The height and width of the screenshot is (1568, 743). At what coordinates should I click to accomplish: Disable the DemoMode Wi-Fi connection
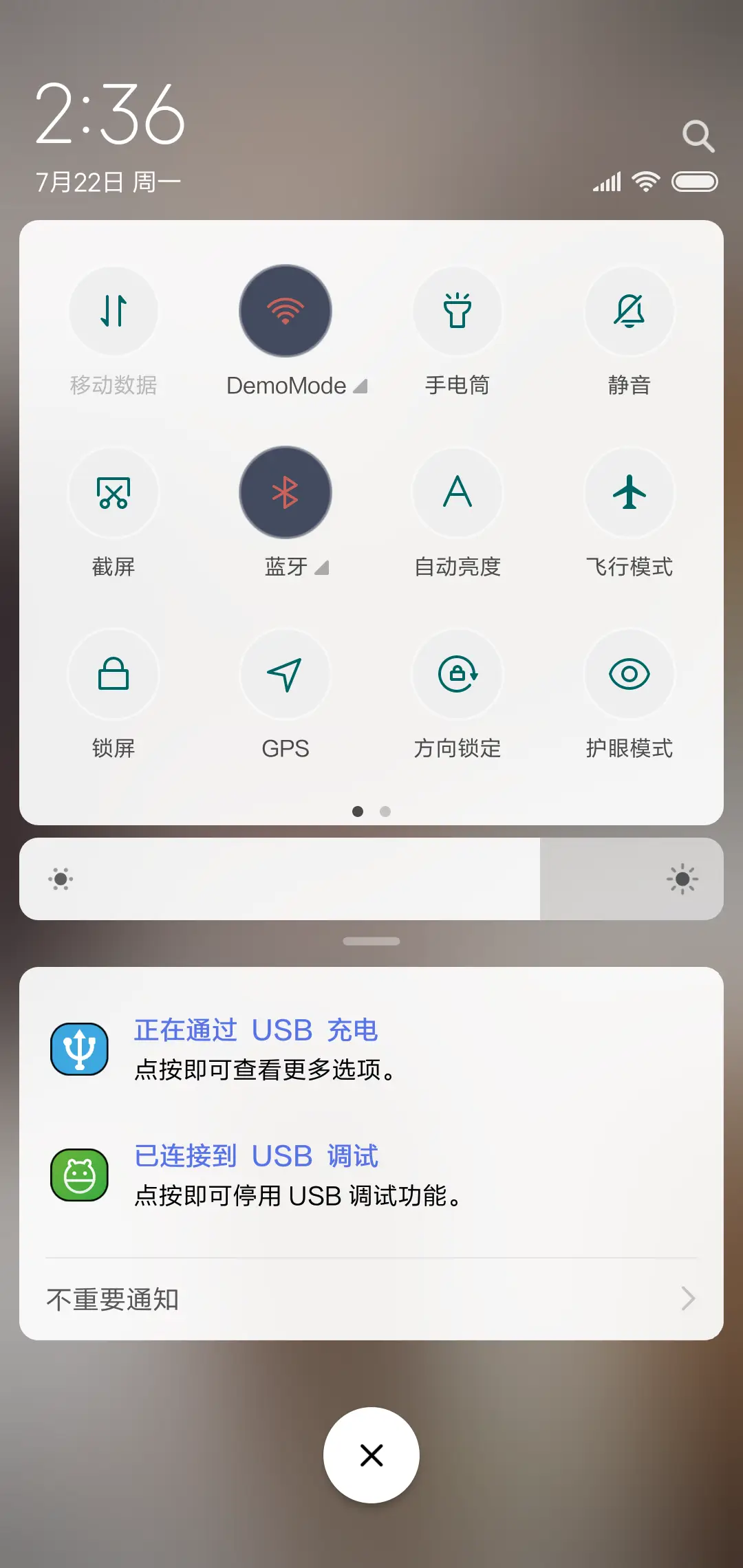285,311
